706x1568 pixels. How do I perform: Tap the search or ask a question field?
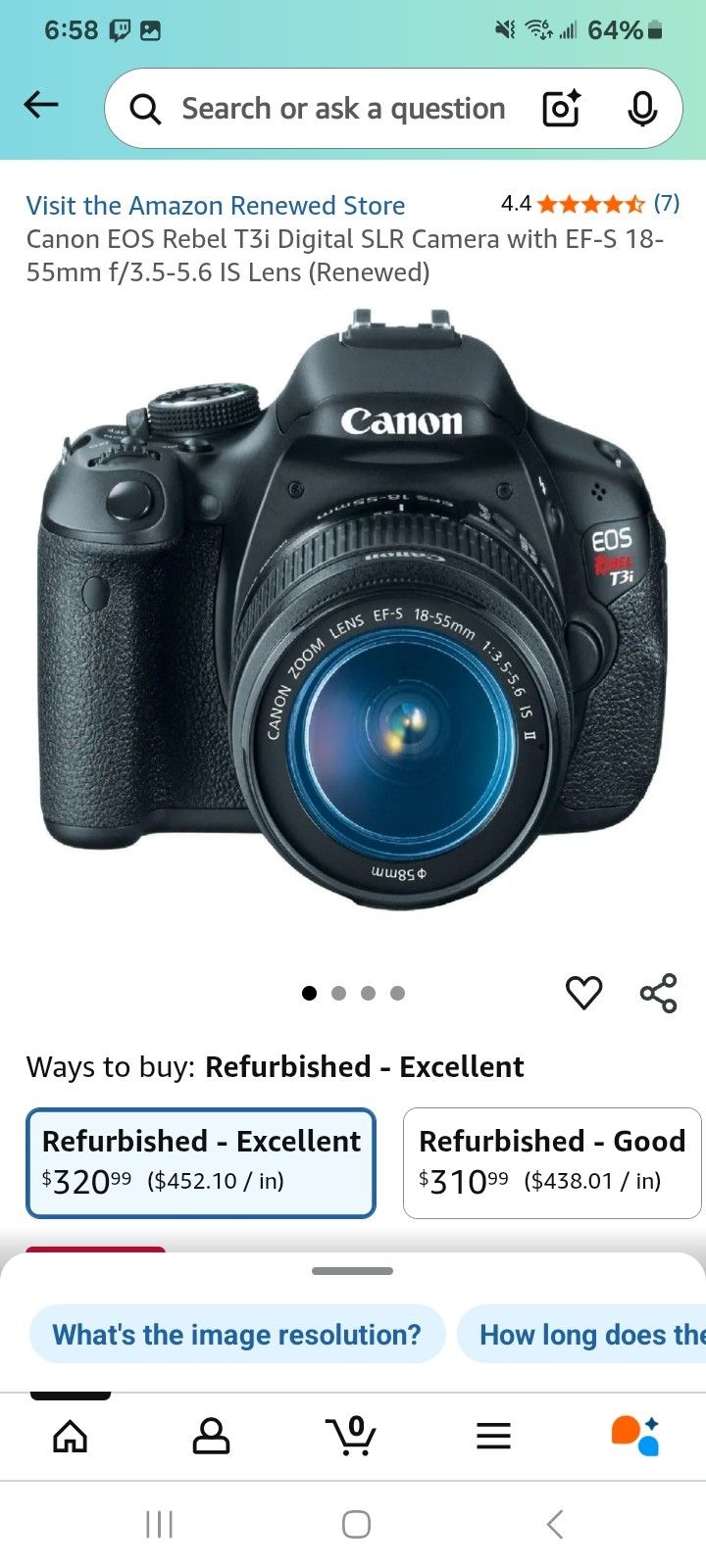pyautogui.click(x=343, y=109)
